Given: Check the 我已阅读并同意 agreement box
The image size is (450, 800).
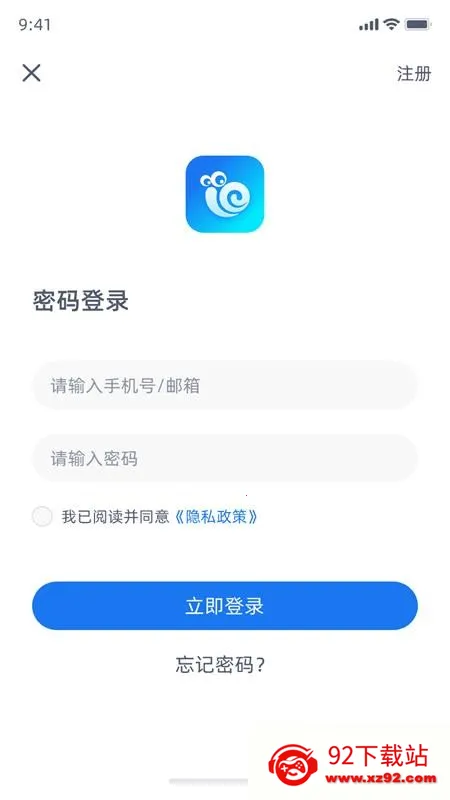Looking at the screenshot, I should [x=42, y=516].
